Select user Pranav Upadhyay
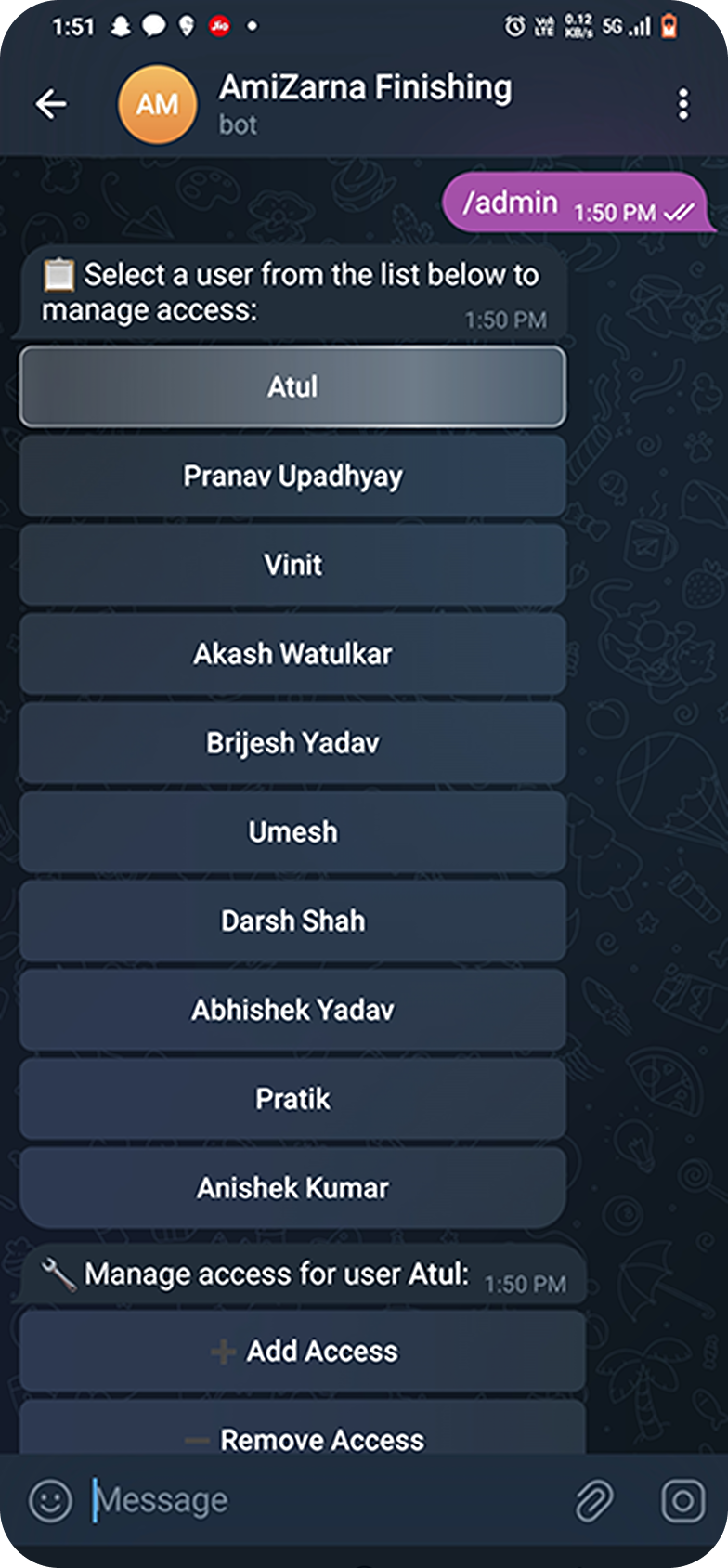This screenshot has height=1568, width=728. (x=292, y=476)
